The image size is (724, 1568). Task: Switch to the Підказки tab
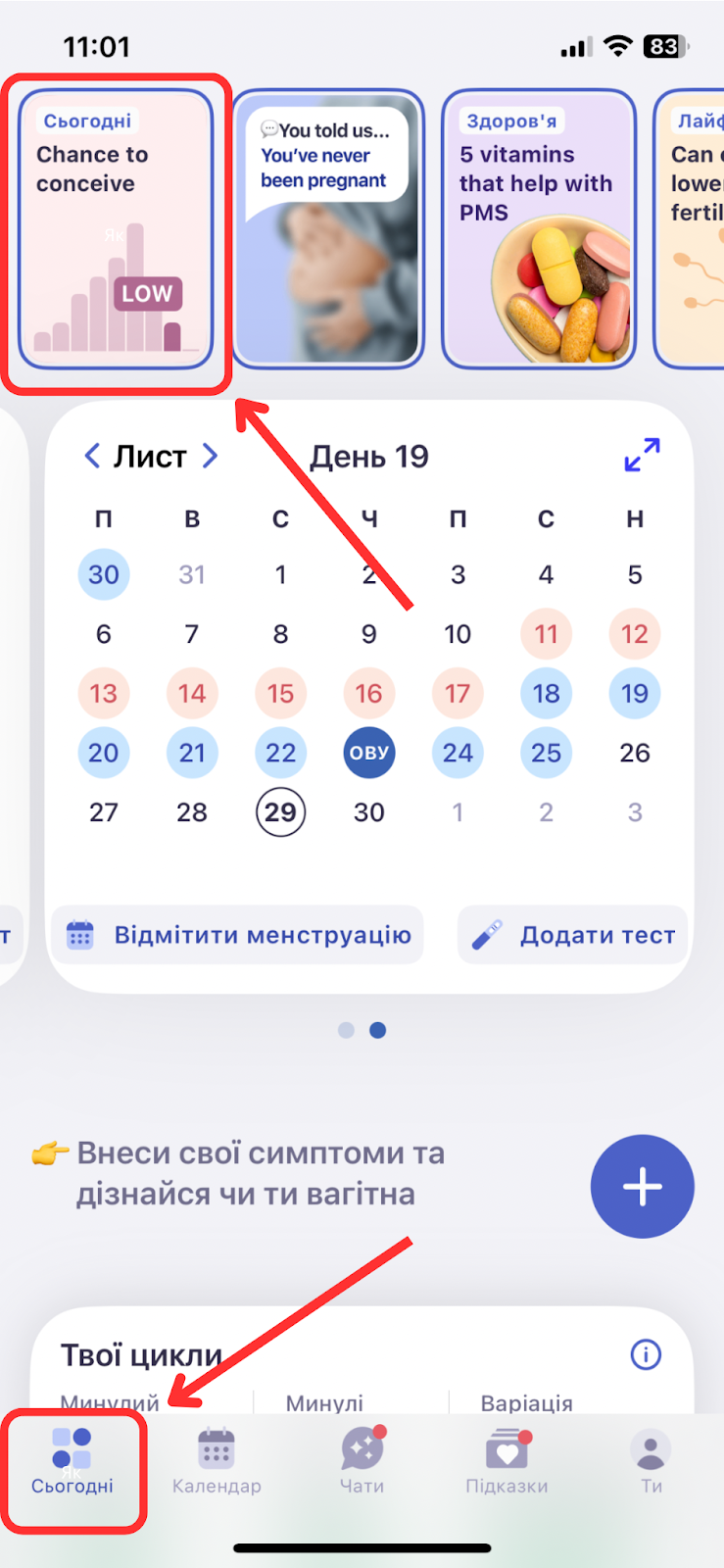click(507, 1461)
